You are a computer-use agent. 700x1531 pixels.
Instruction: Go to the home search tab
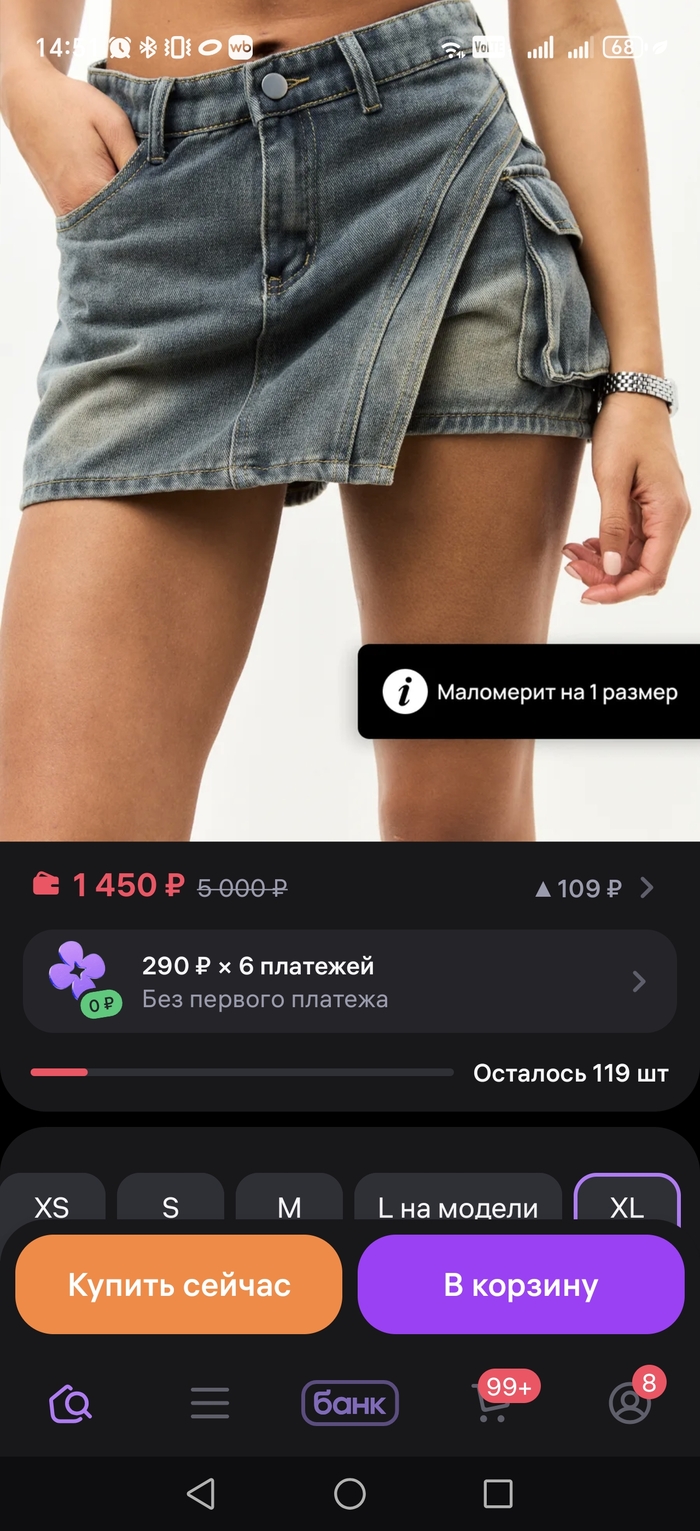coord(70,1403)
